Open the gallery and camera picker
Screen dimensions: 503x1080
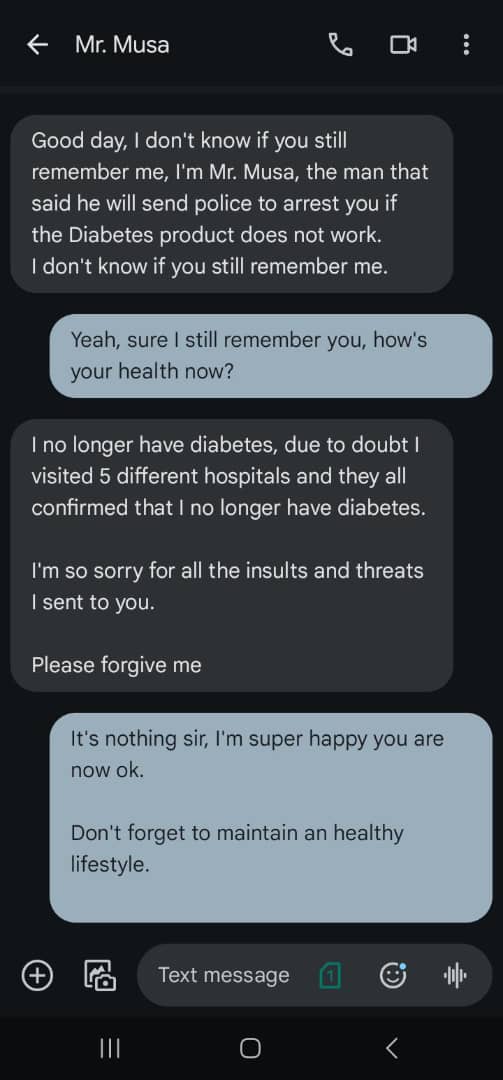tap(100, 975)
